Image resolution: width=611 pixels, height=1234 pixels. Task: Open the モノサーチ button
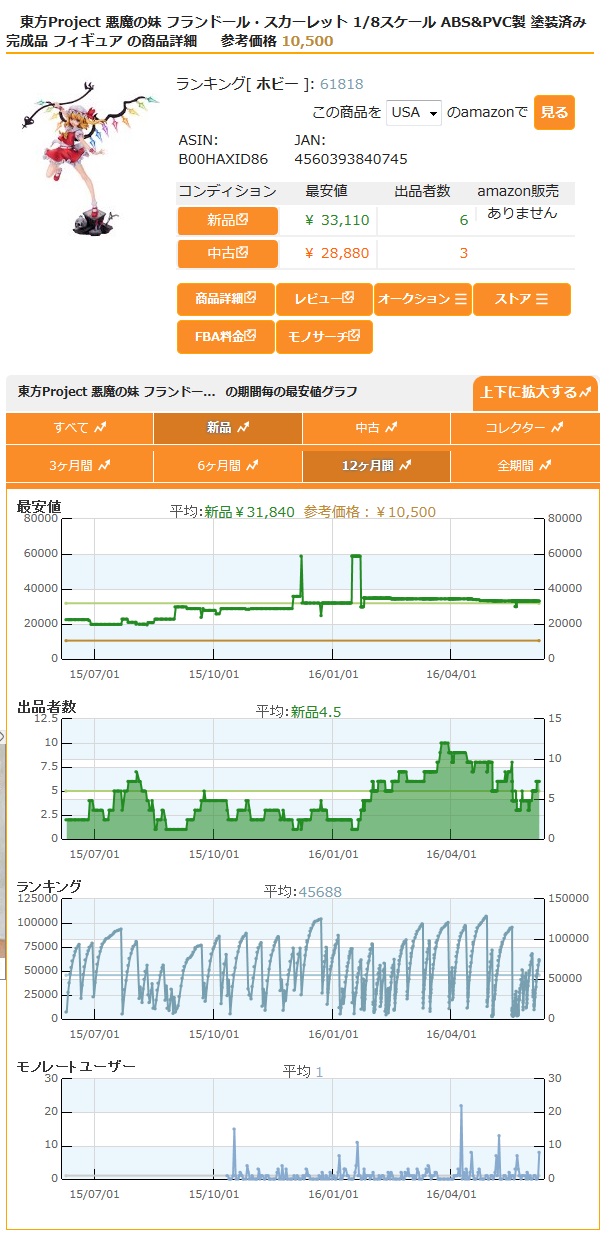click(x=324, y=336)
